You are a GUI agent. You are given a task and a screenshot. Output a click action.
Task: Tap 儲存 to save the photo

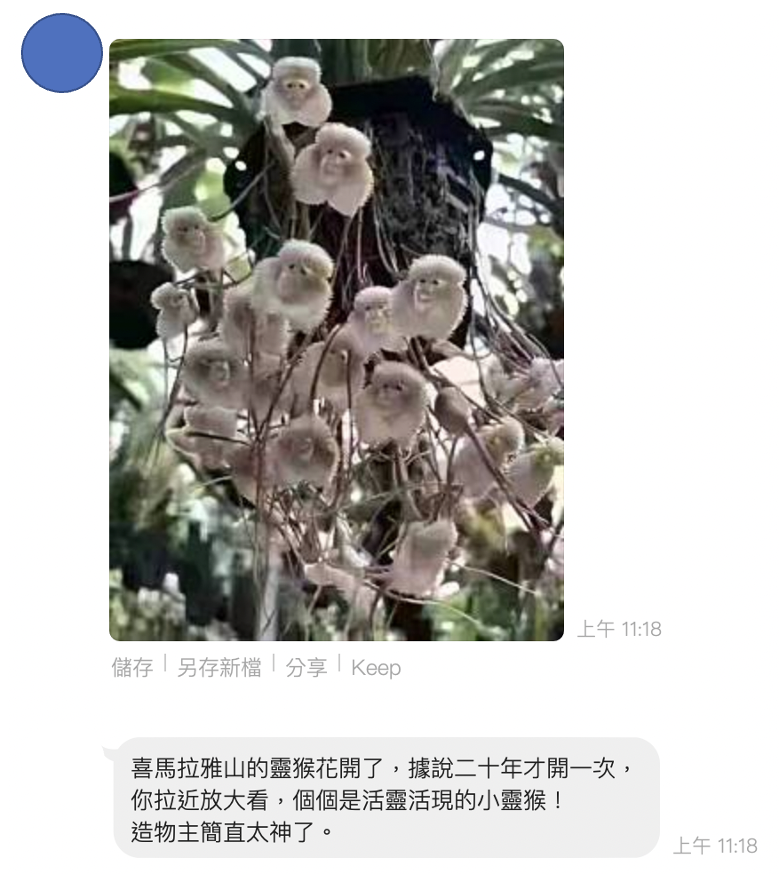132,667
